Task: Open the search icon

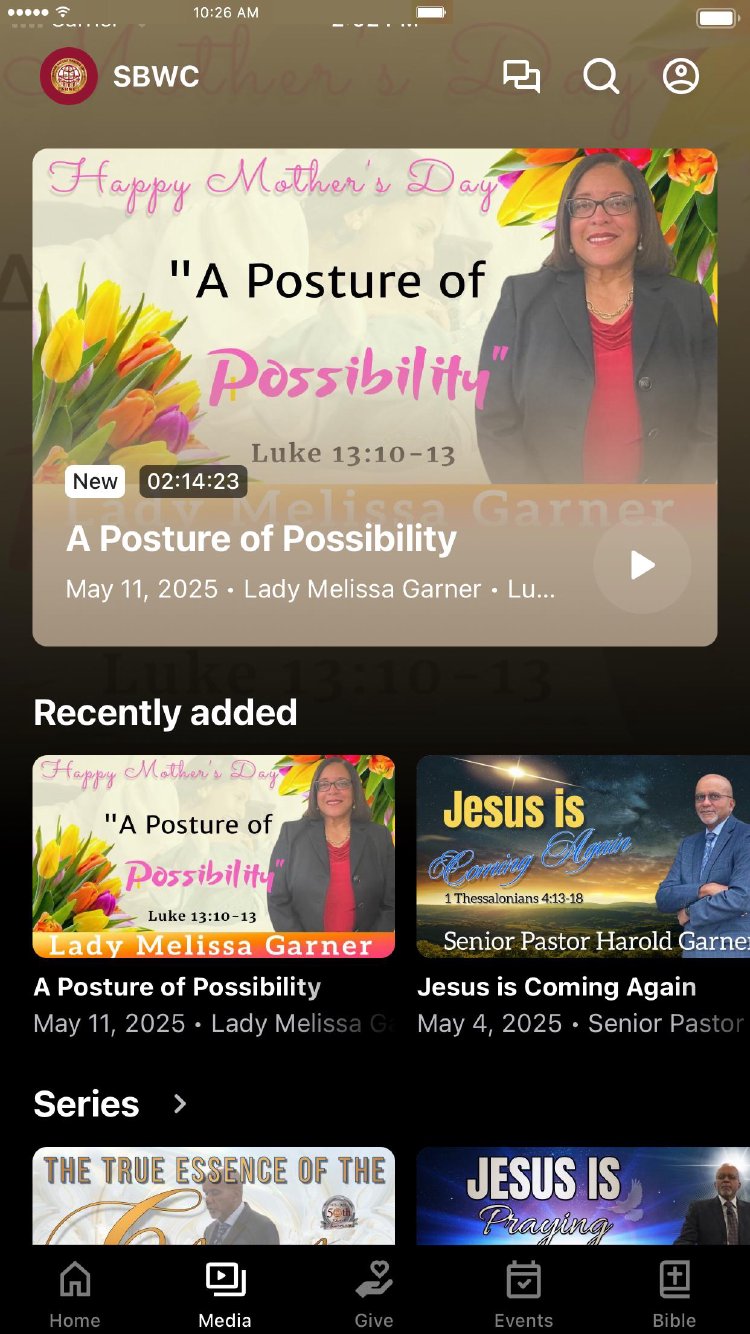Action: pos(601,77)
